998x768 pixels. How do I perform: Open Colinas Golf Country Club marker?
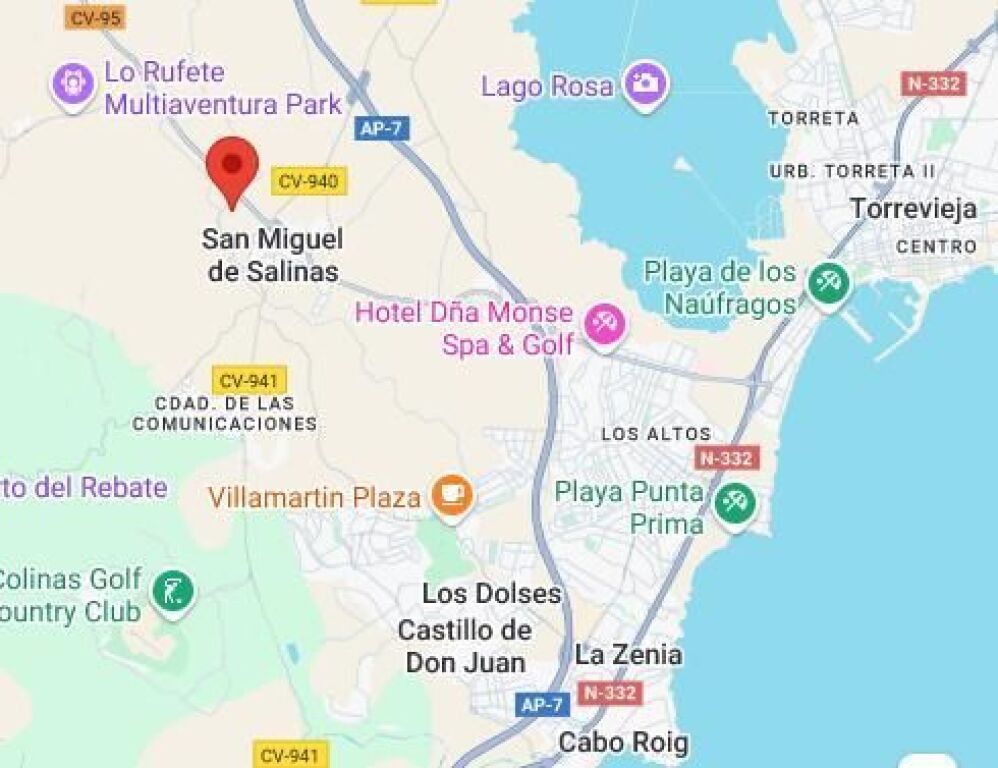[x=173, y=593]
